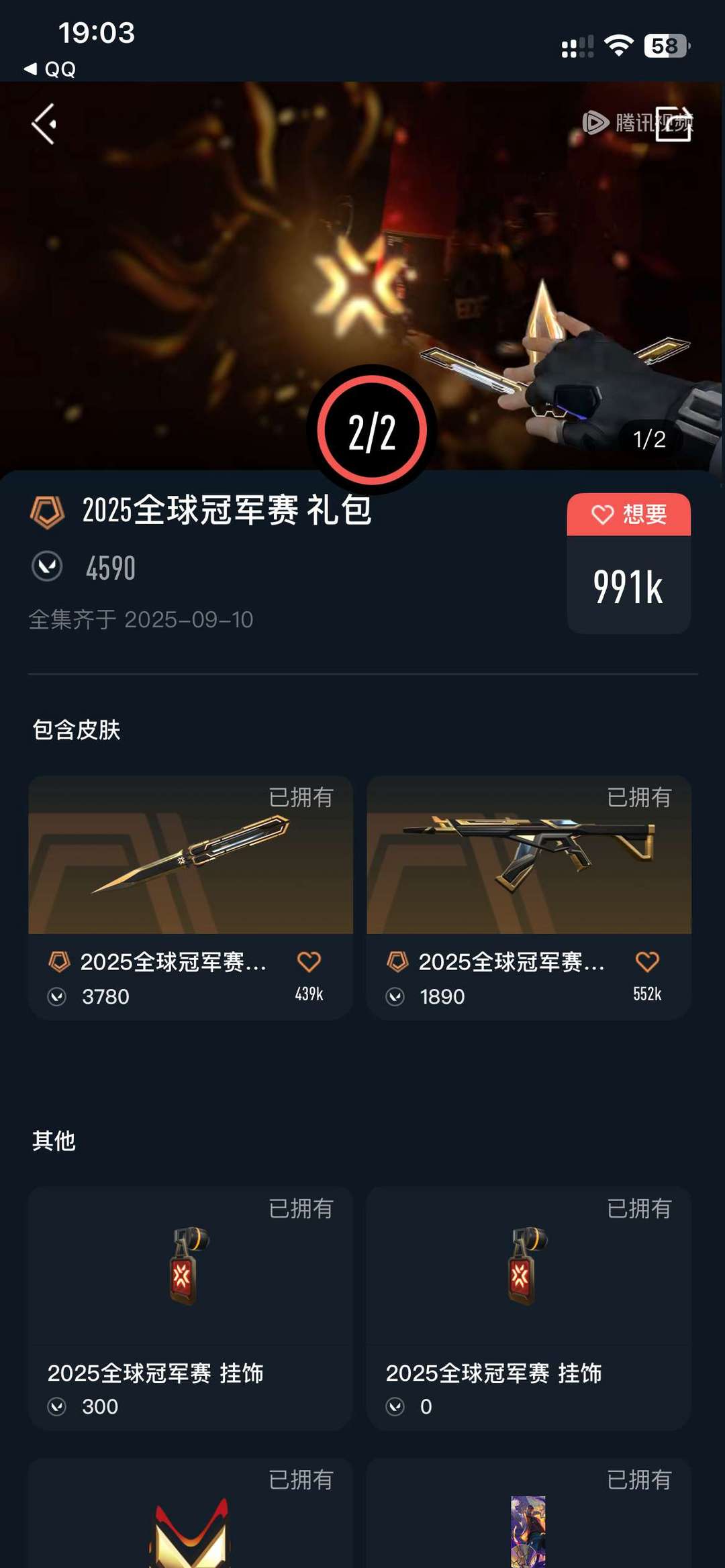Tap the back arrow at top left

tap(43, 125)
